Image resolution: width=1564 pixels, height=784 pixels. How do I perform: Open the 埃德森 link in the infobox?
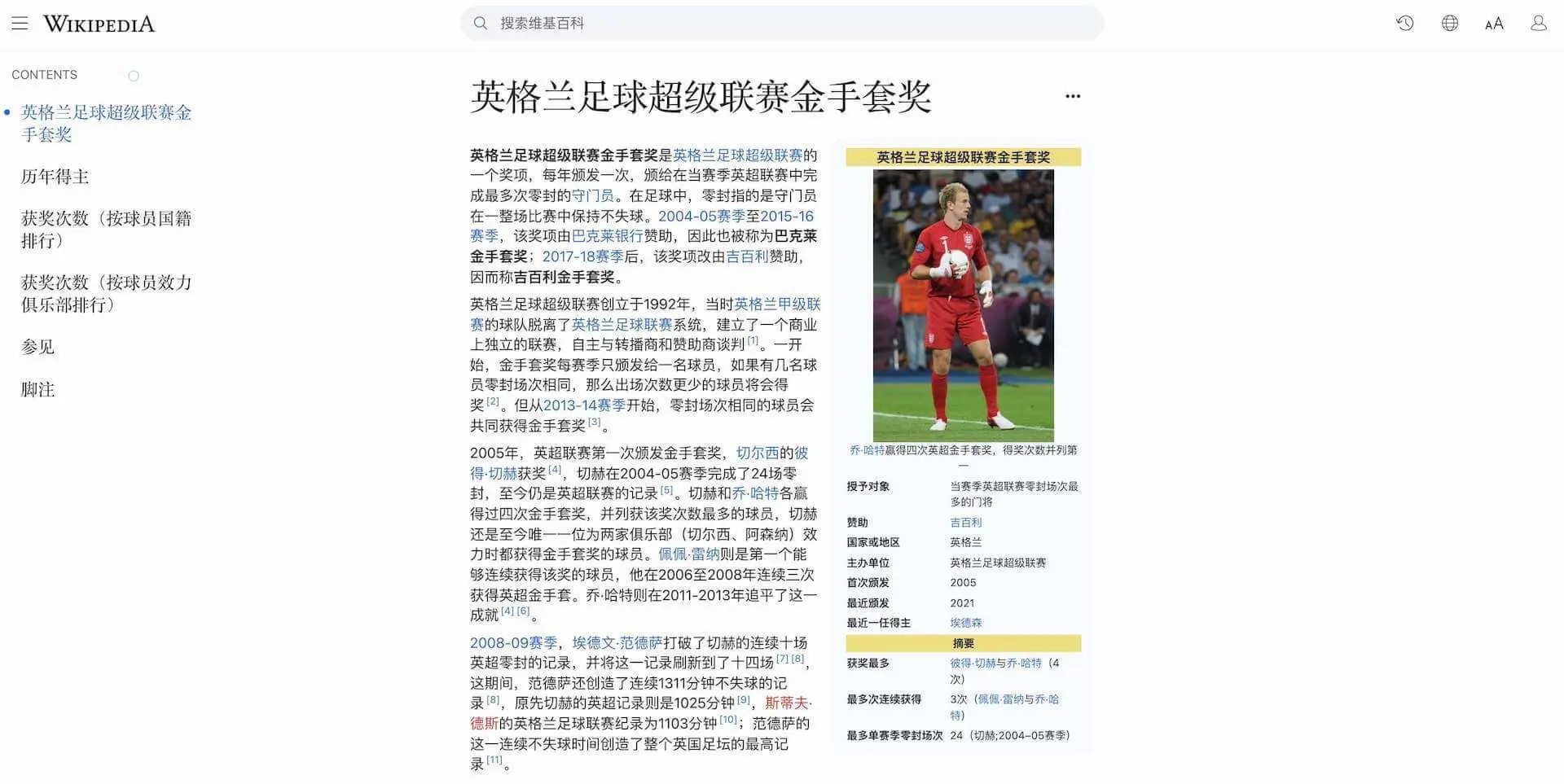click(965, 623)
